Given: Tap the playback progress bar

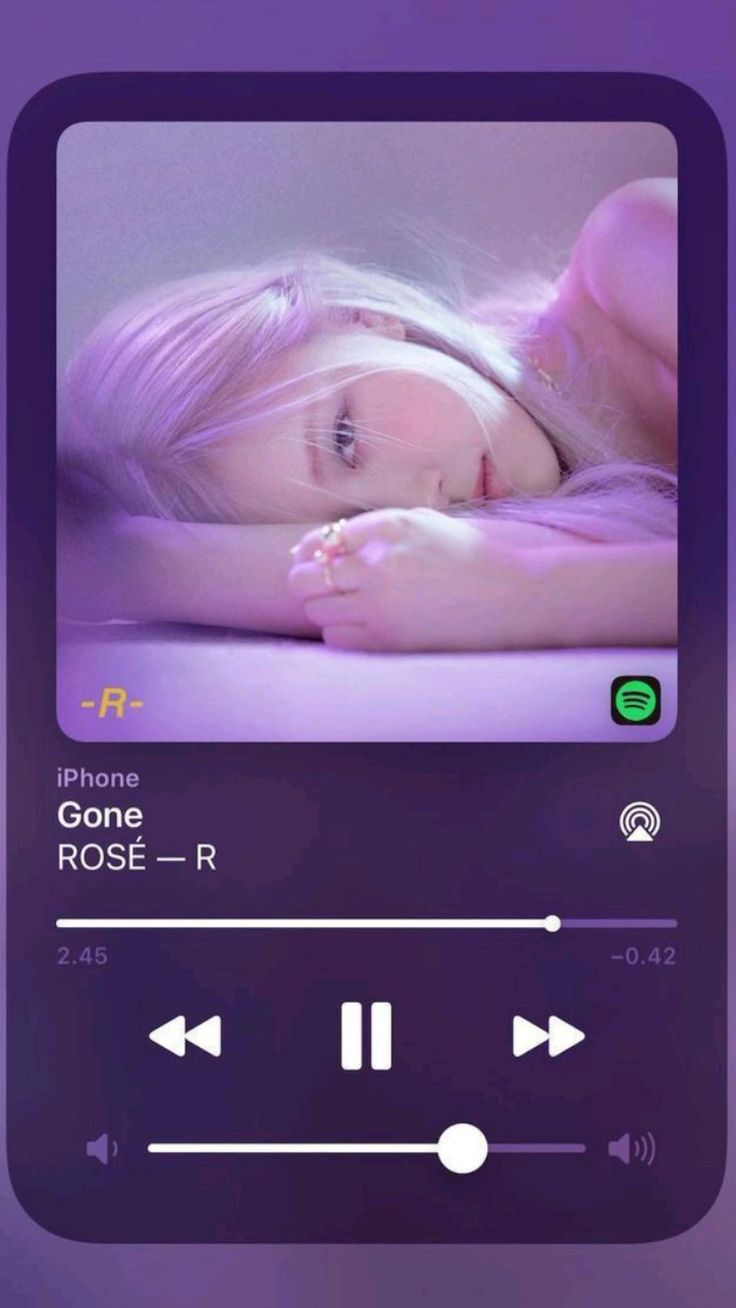Looking at the screenshot, I should (x=366, y=923).
